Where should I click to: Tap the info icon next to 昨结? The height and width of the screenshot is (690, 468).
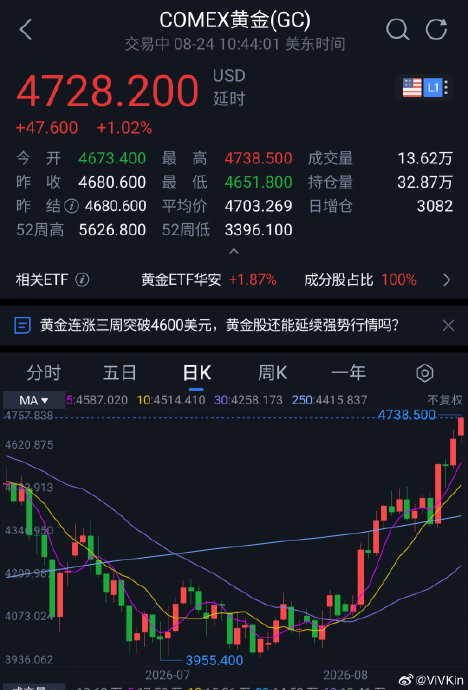pos(71,206)
